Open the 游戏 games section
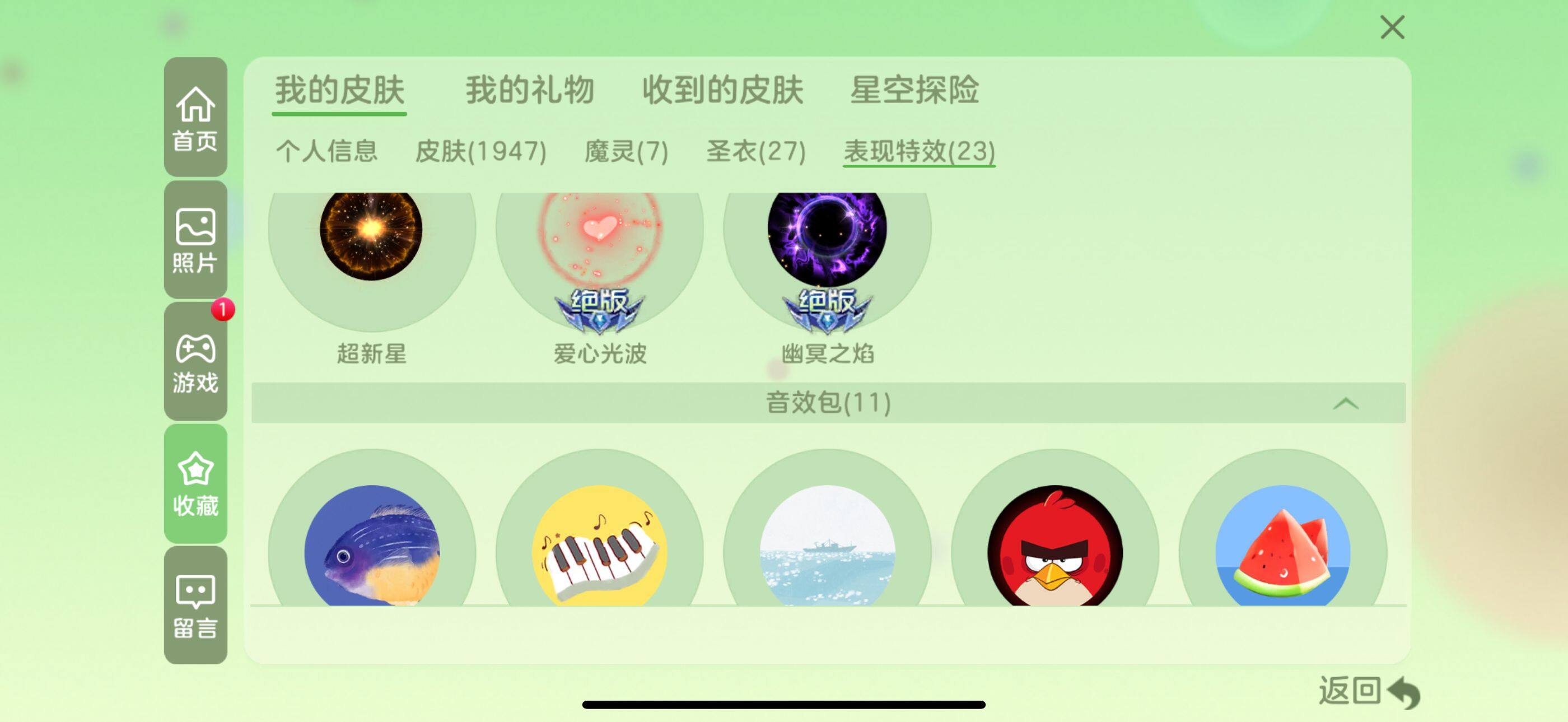Screen dimensions: 1568x722 (195, 362)
